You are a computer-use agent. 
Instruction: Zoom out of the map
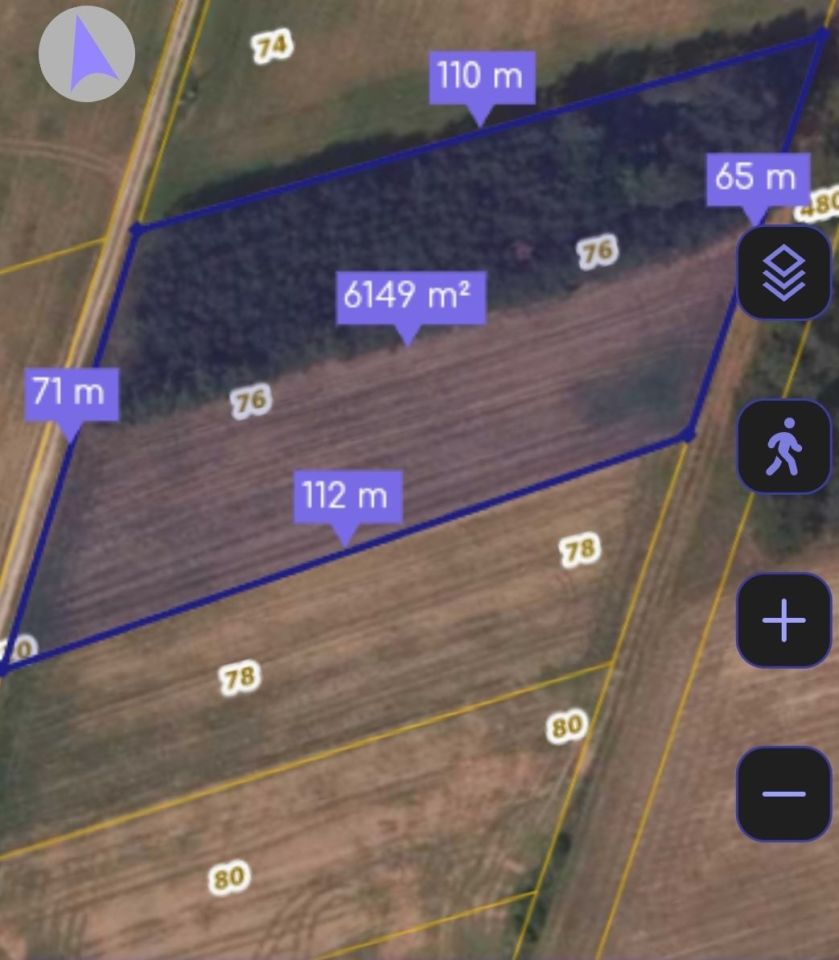tap(784, 794)
